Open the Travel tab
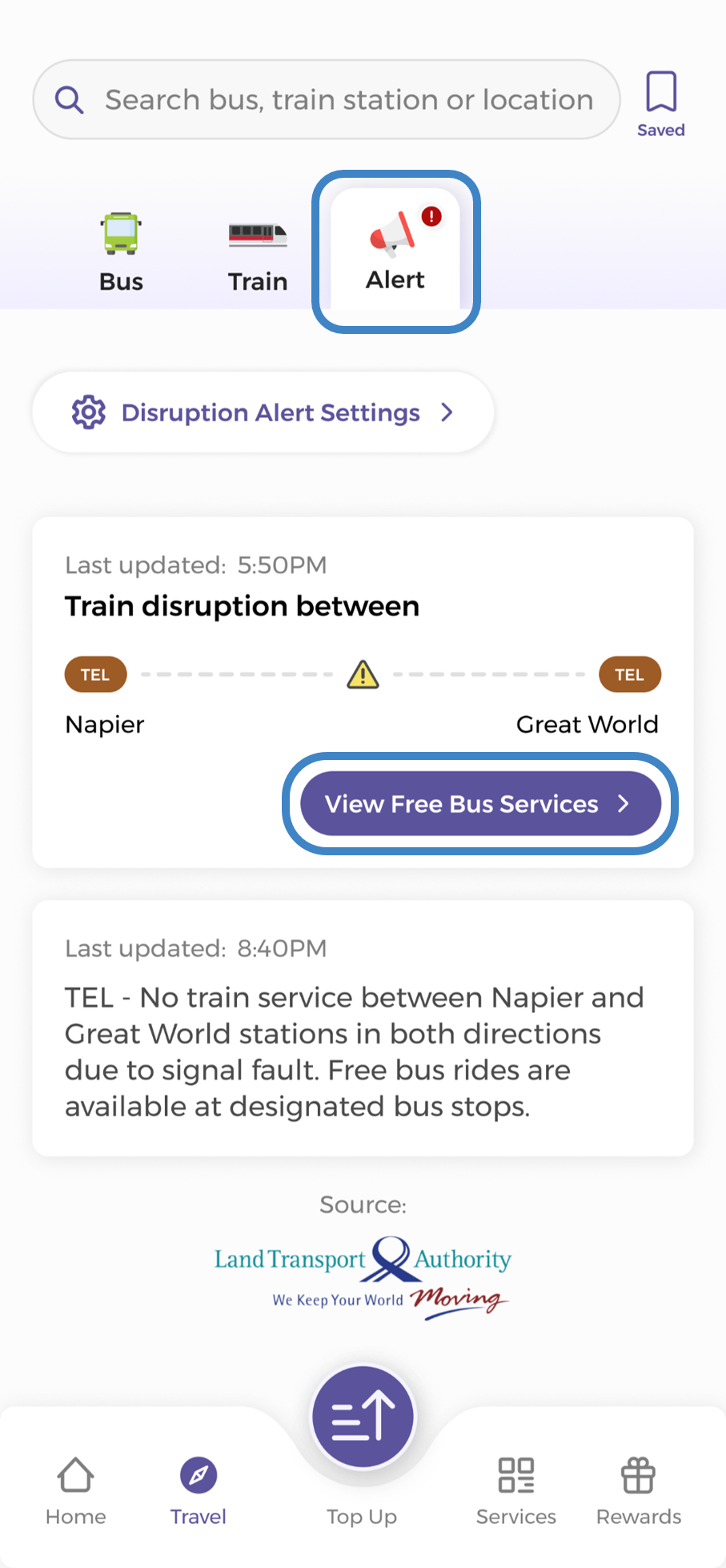 [x=198, y=1490]
